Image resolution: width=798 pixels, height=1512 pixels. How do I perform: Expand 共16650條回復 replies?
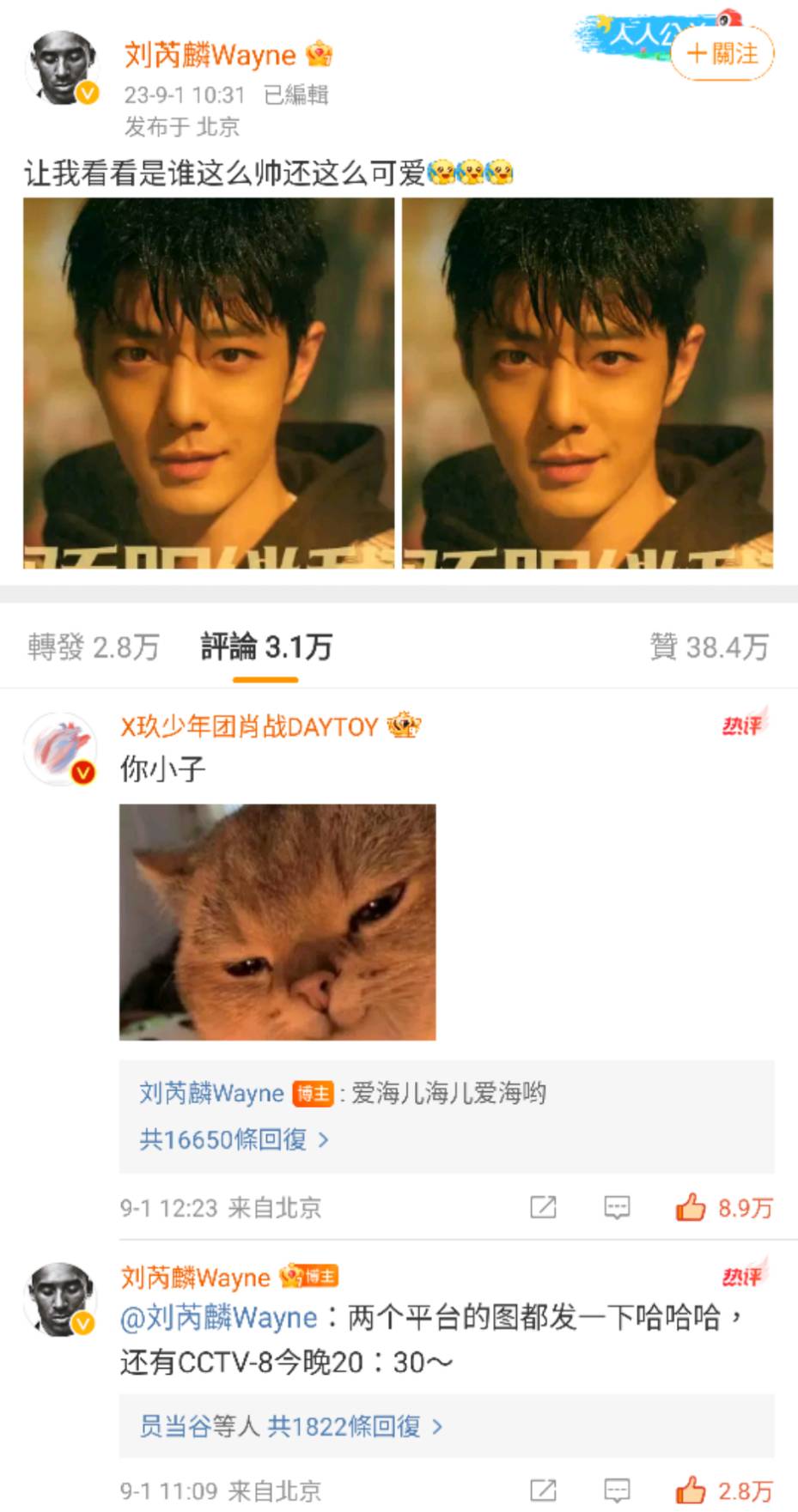pos(234,1139)
